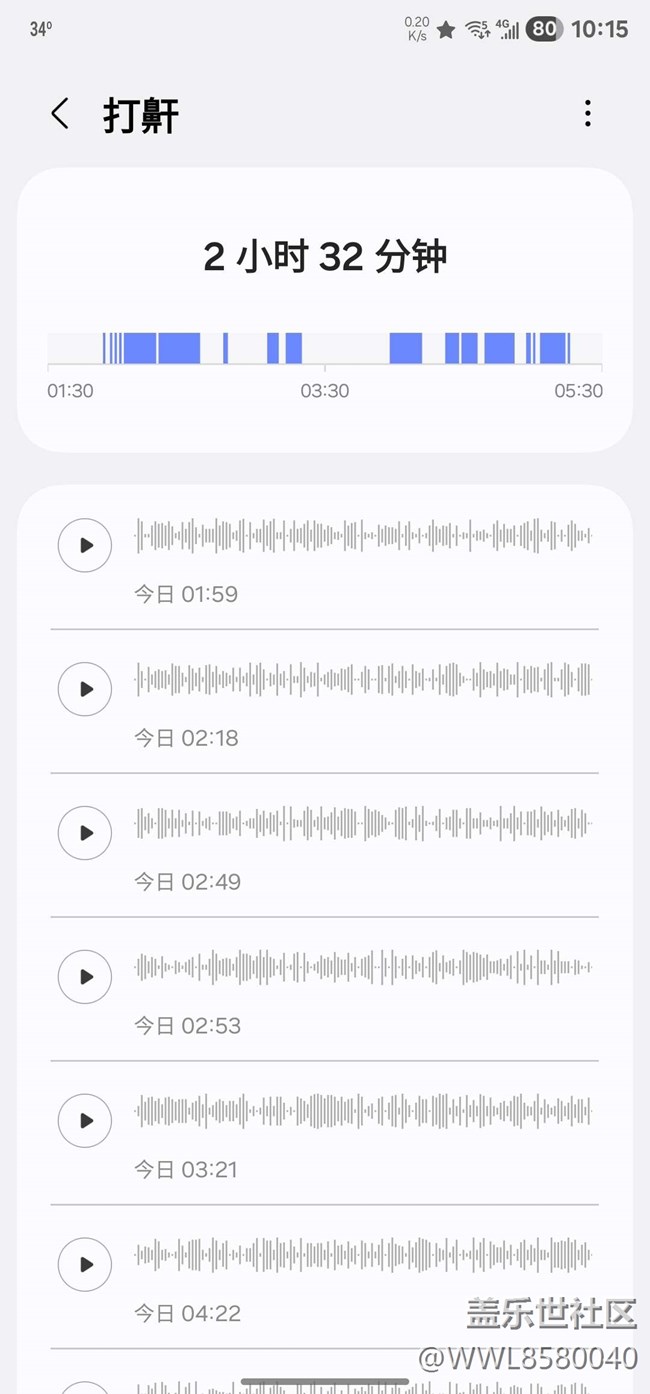
Task: Listen to the 今日 02:53 snoring clip
Action: (85, 977)
